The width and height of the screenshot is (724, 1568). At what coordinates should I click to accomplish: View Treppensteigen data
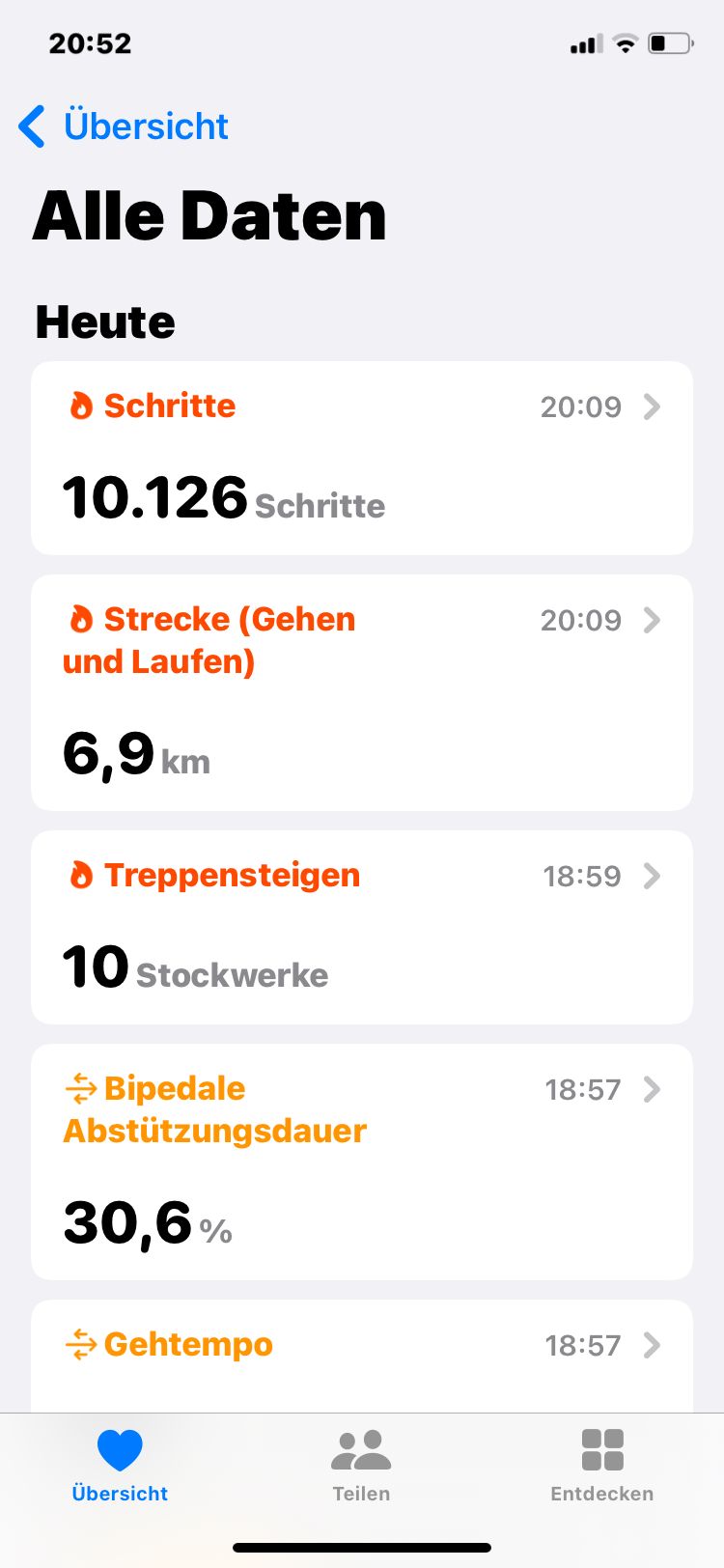(x=361, y=927)
